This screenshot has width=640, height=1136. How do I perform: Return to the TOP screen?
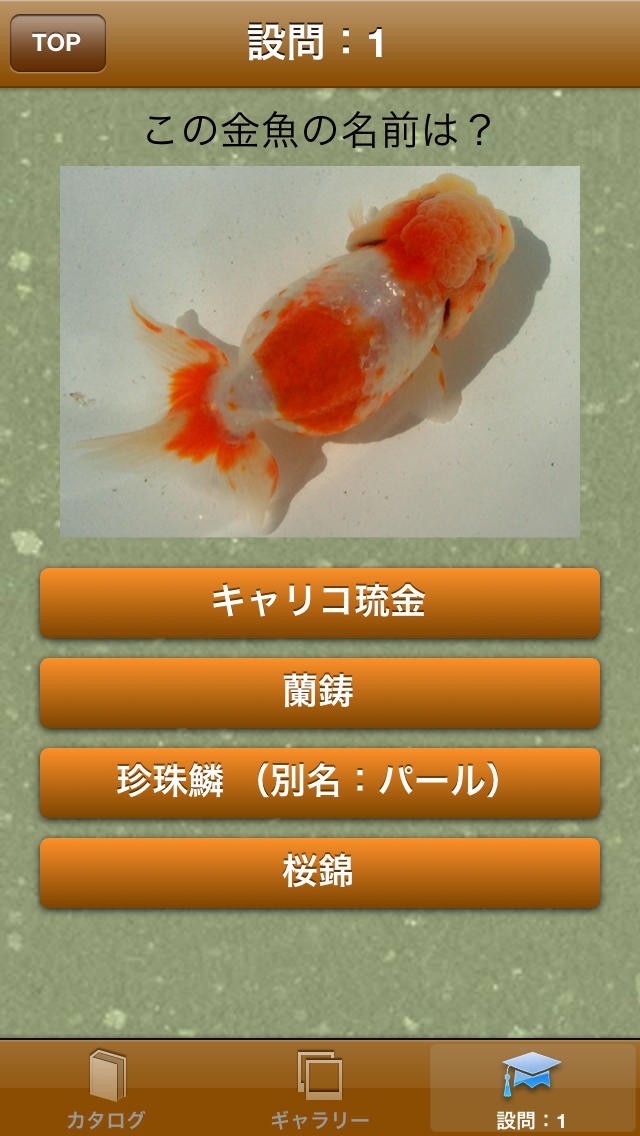point(57,43)
